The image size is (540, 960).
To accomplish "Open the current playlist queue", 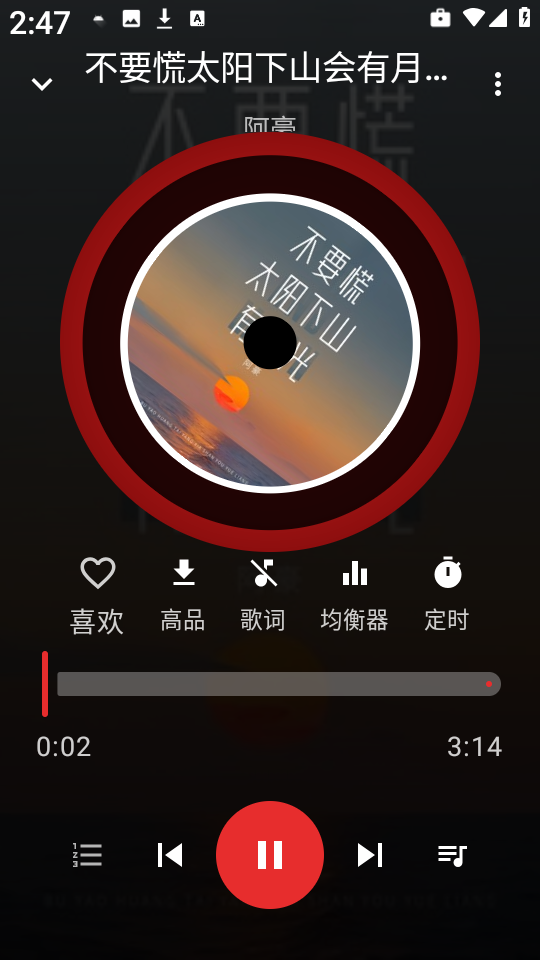I will 452,855.
